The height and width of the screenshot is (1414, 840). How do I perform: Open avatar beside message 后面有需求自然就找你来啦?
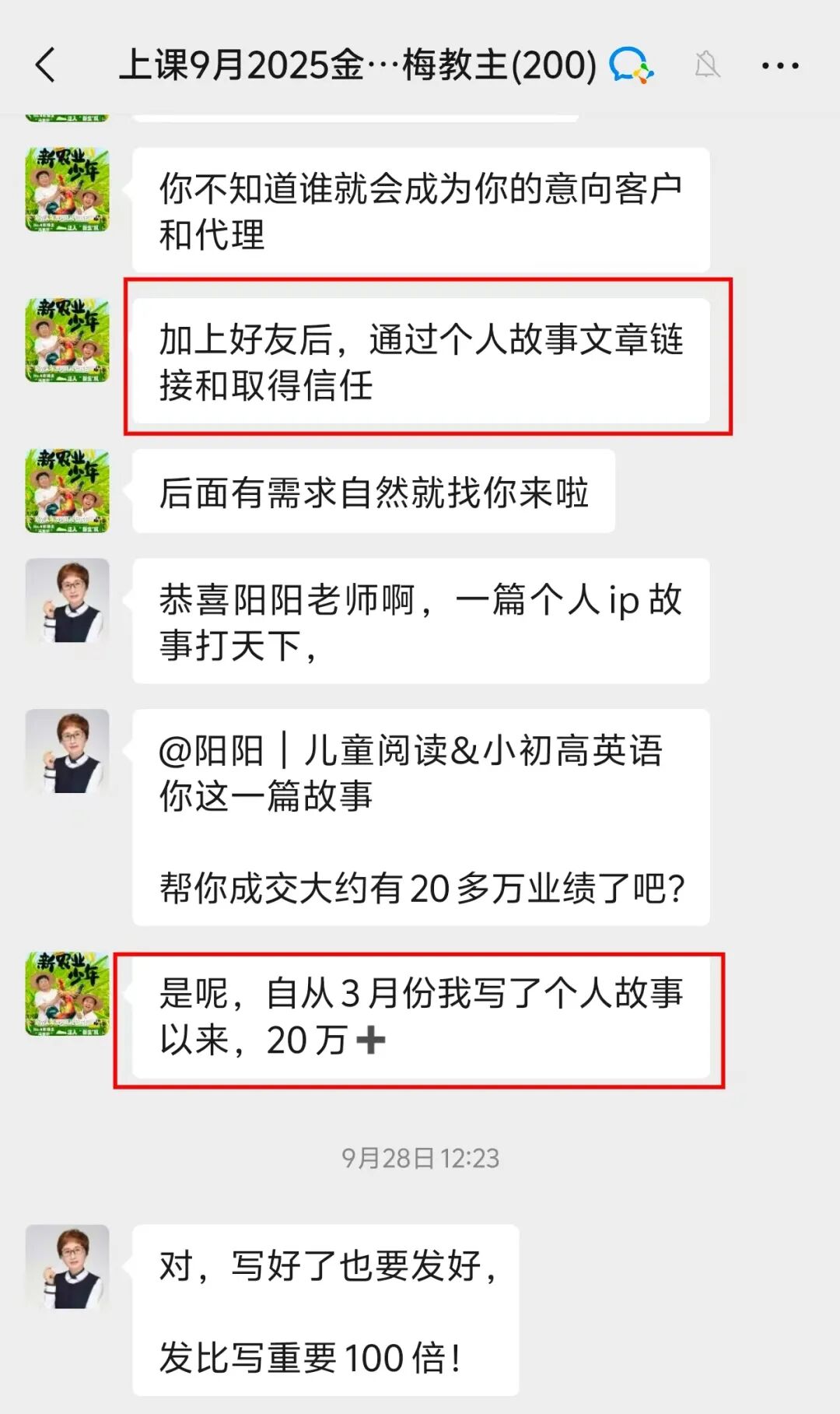tap(68, 490)
